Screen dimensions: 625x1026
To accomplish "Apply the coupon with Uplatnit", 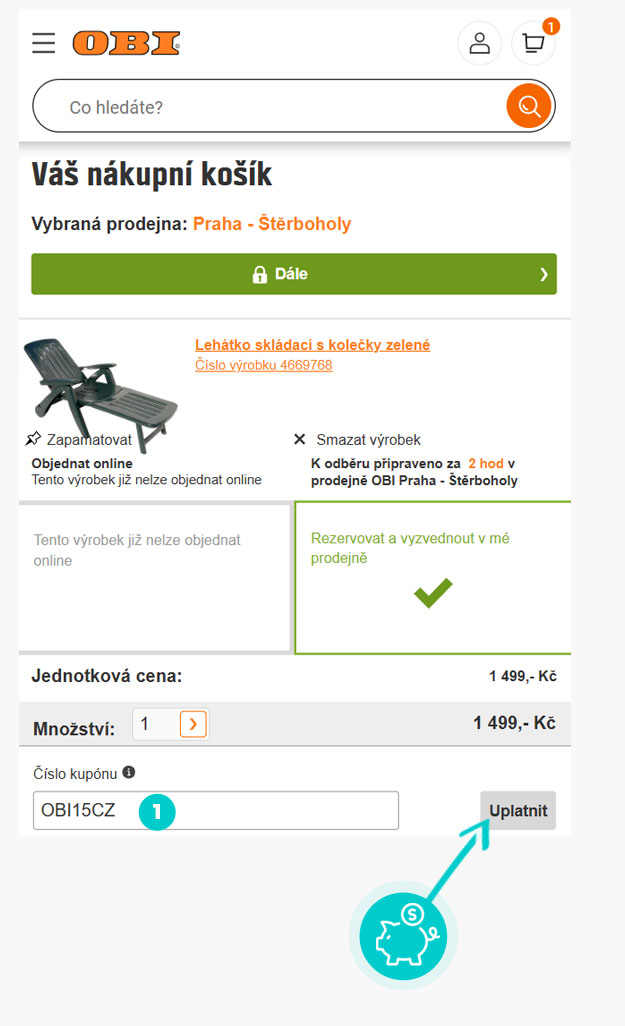I will [518, 810].
